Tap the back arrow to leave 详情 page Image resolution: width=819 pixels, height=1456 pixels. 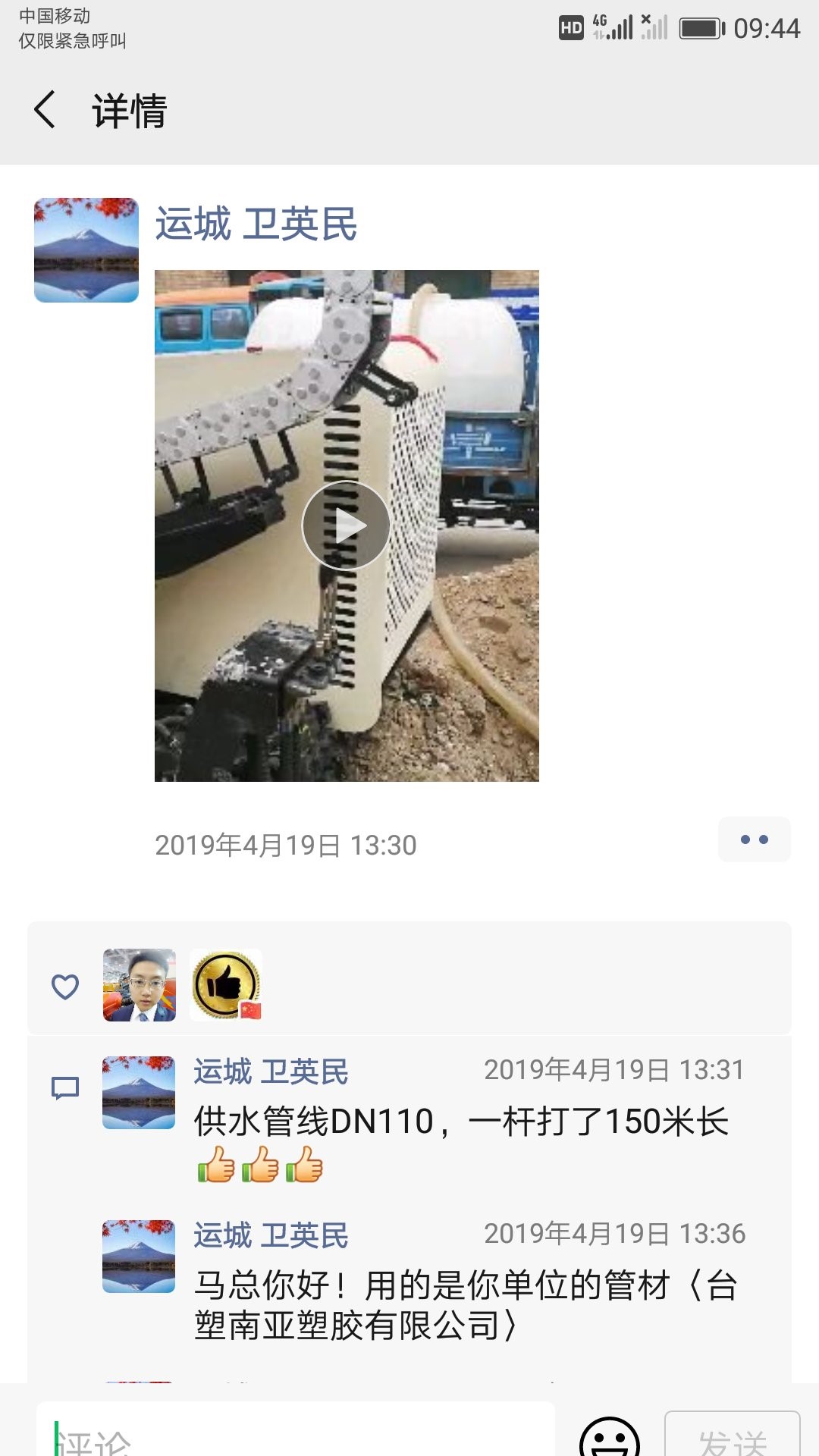point(45,109)
